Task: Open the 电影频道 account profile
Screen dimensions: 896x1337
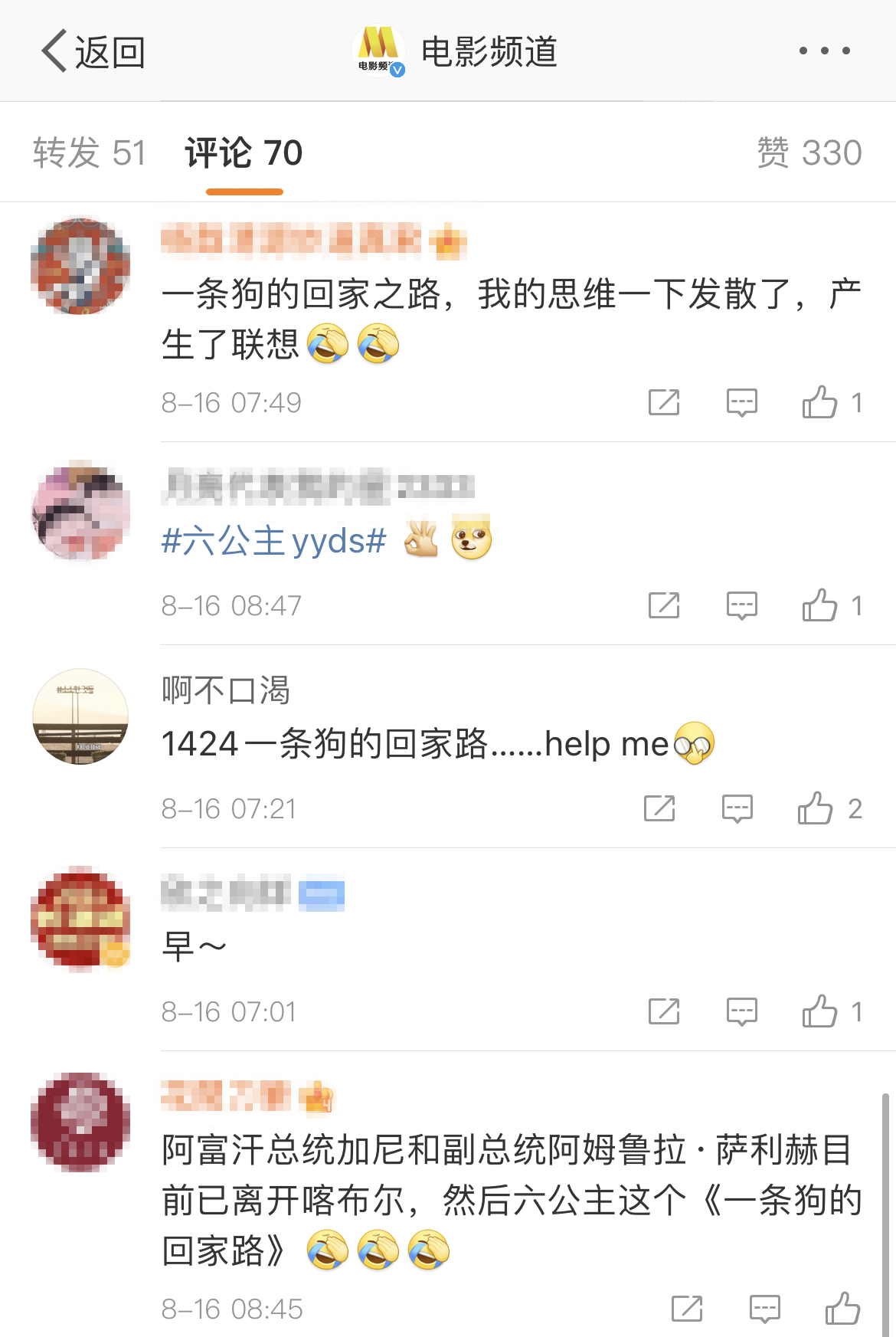Action: pyautogui.click(x=455, y=52)
